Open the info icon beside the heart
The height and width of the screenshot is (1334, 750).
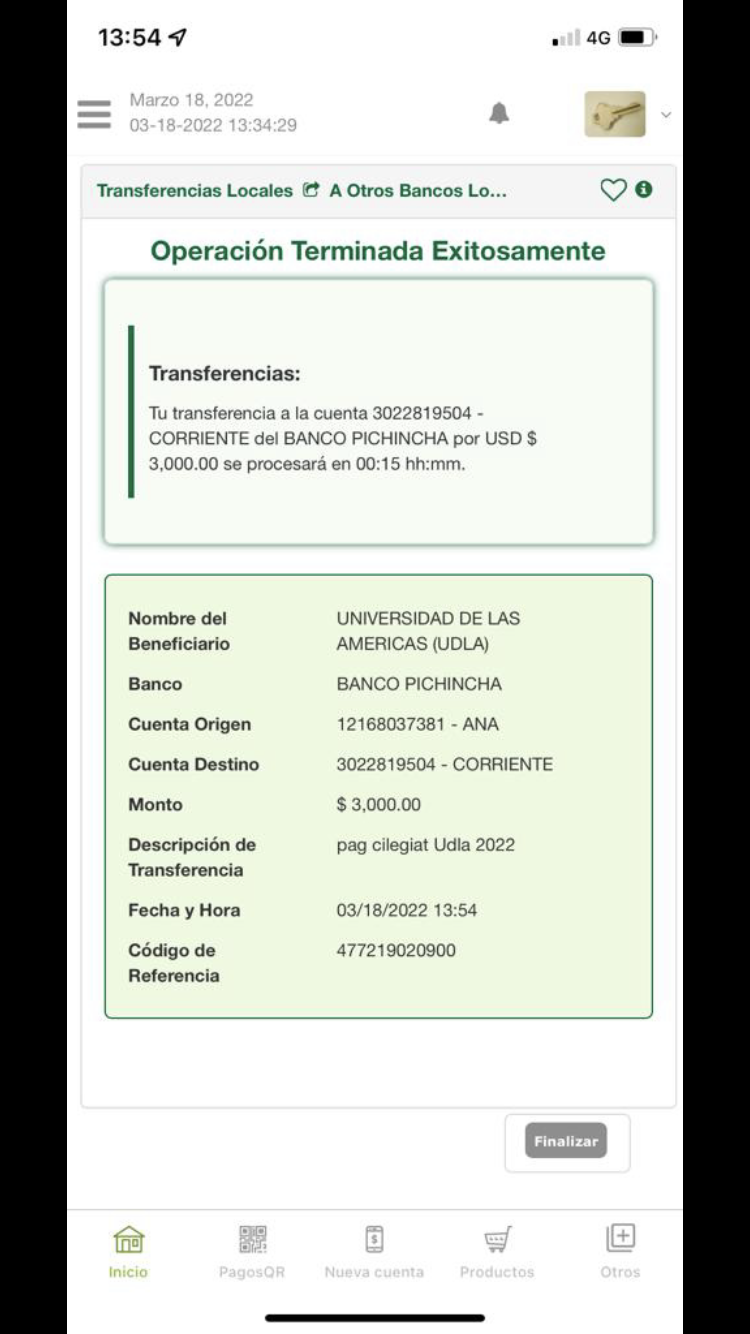(x=644, y=189)
